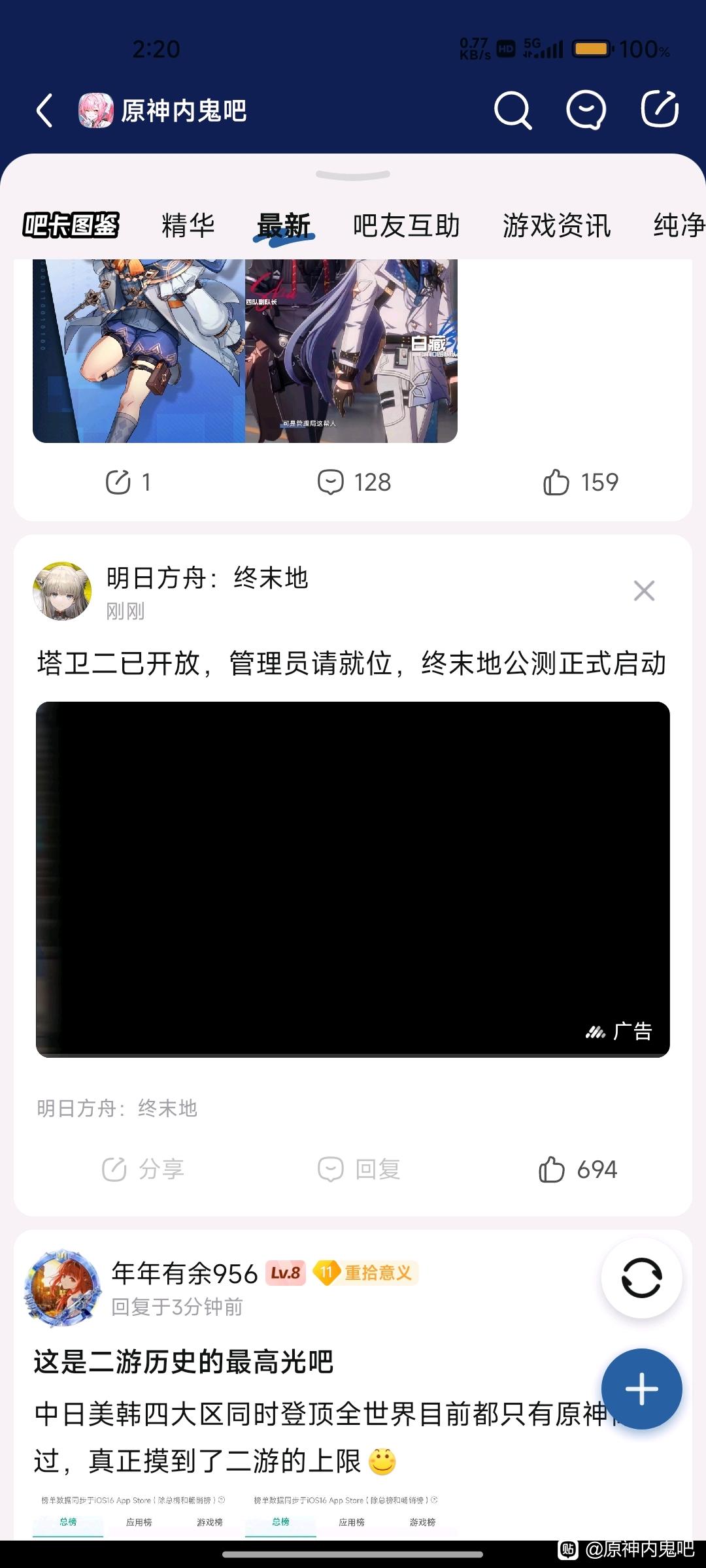Switch to the 吧卡图鉴 tab
The height and width of the screenshot is (1568, 706).
click(71, 225)
